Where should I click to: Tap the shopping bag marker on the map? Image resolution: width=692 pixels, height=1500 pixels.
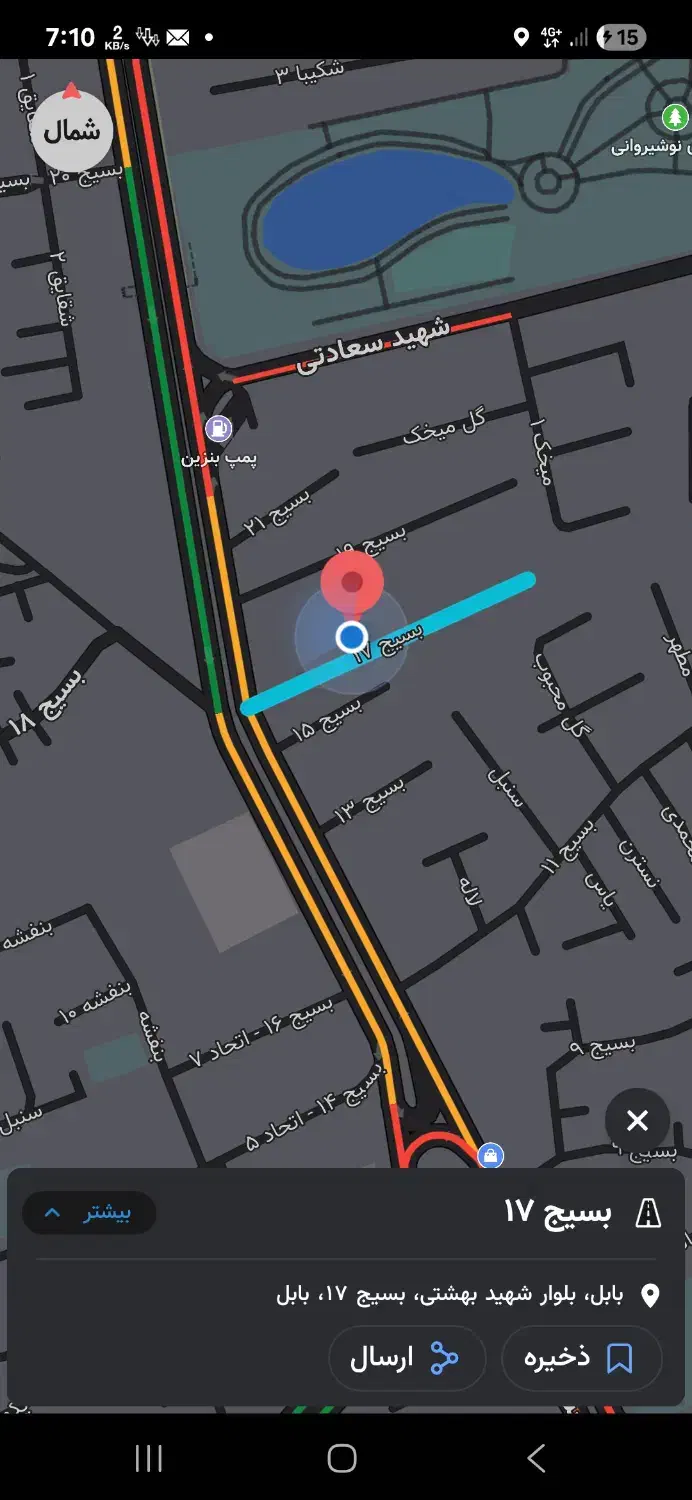coord(490,1155)
